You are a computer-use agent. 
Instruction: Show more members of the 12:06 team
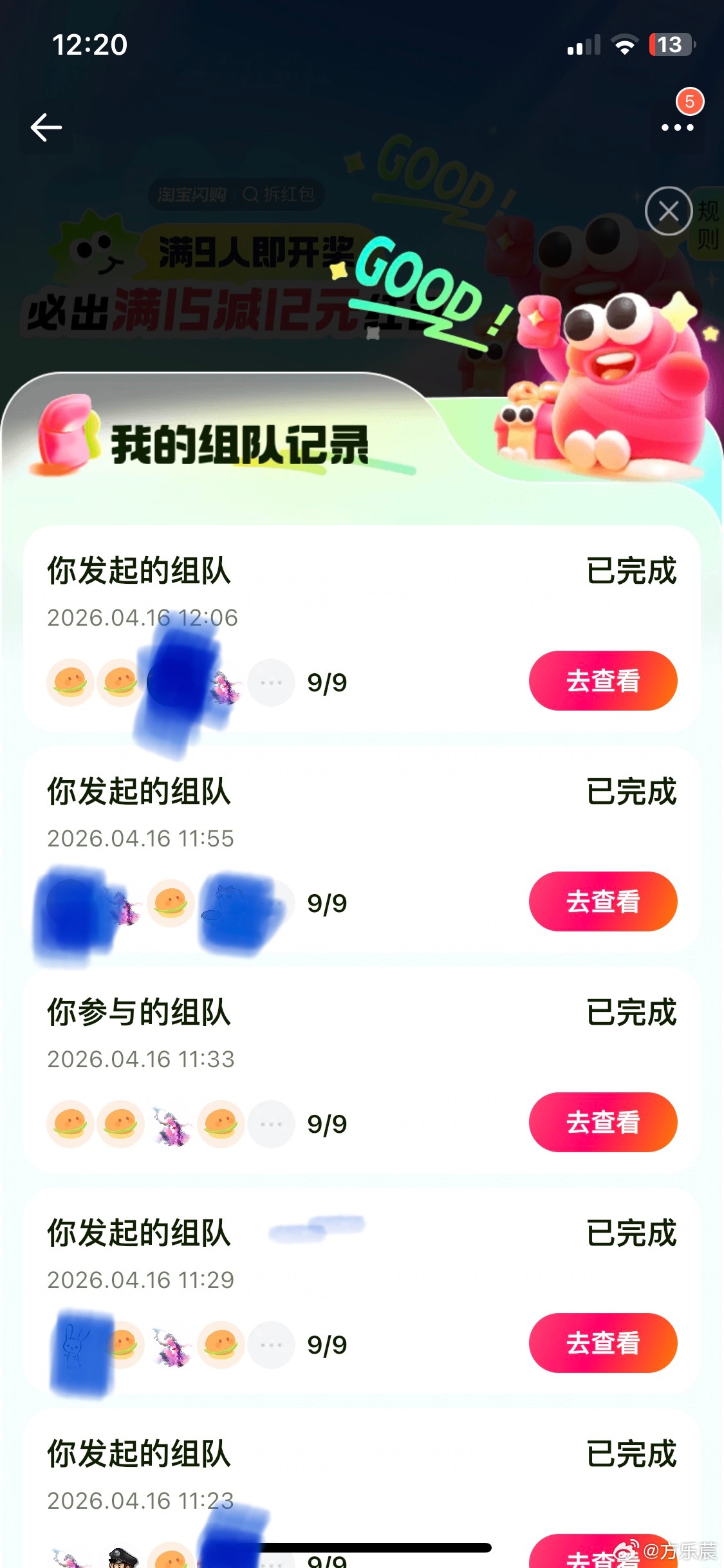(x=272, y=682)
